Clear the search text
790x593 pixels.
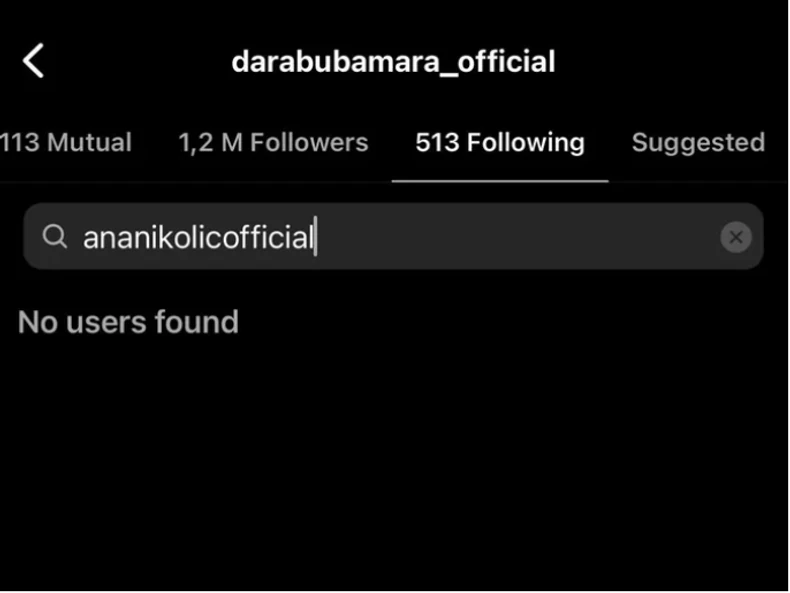tap(735, 237)
